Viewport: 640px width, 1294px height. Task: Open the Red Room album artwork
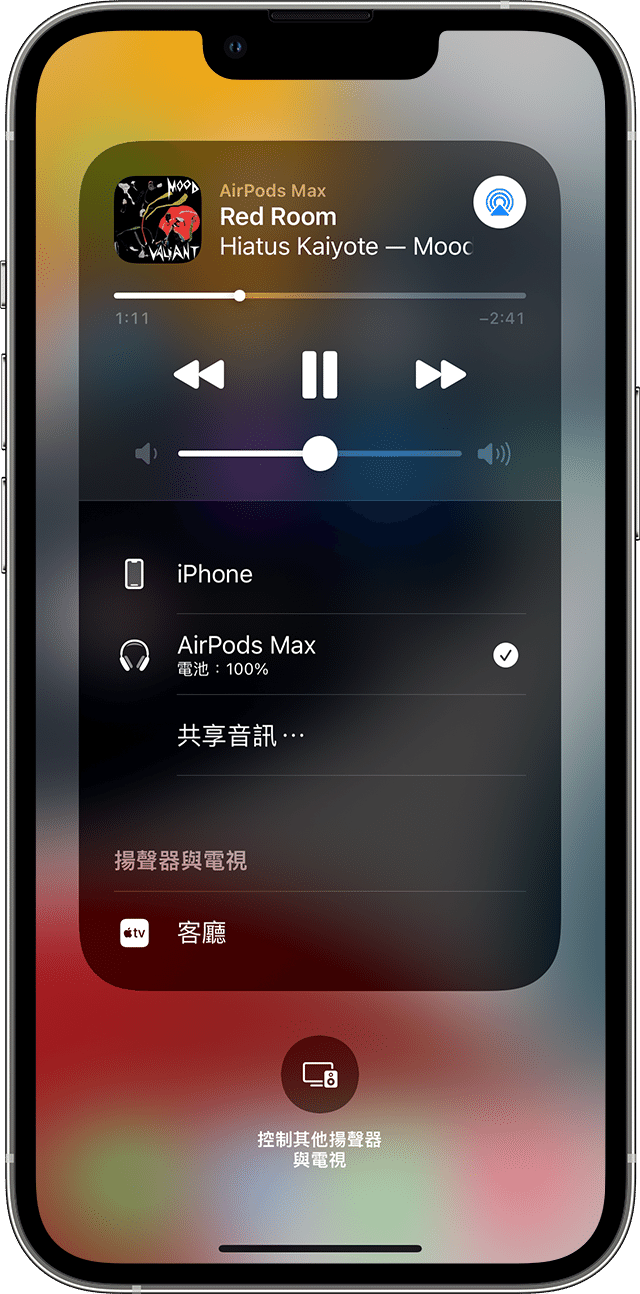(x=158, y=220)
